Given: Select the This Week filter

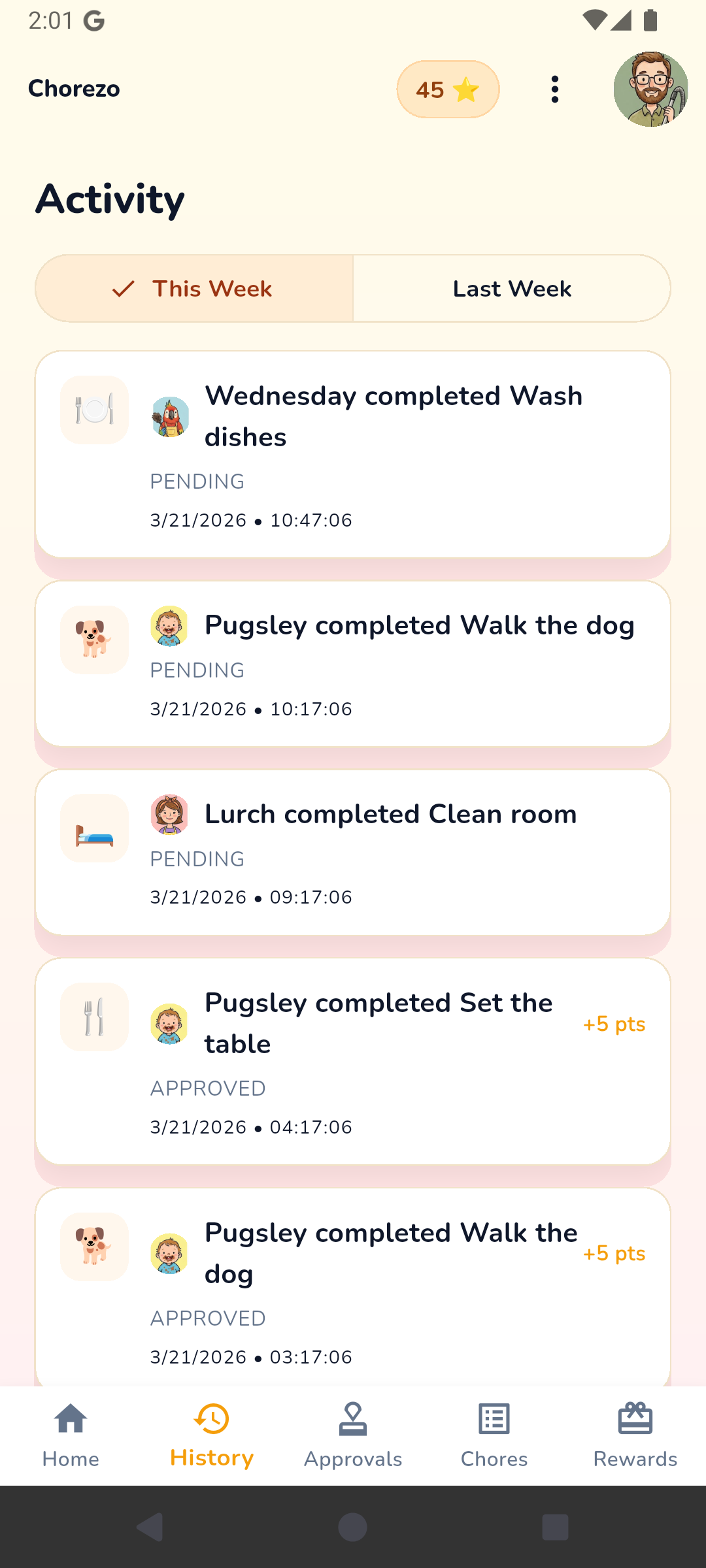Looking at the screenshot, I should [x=193, y=288].
